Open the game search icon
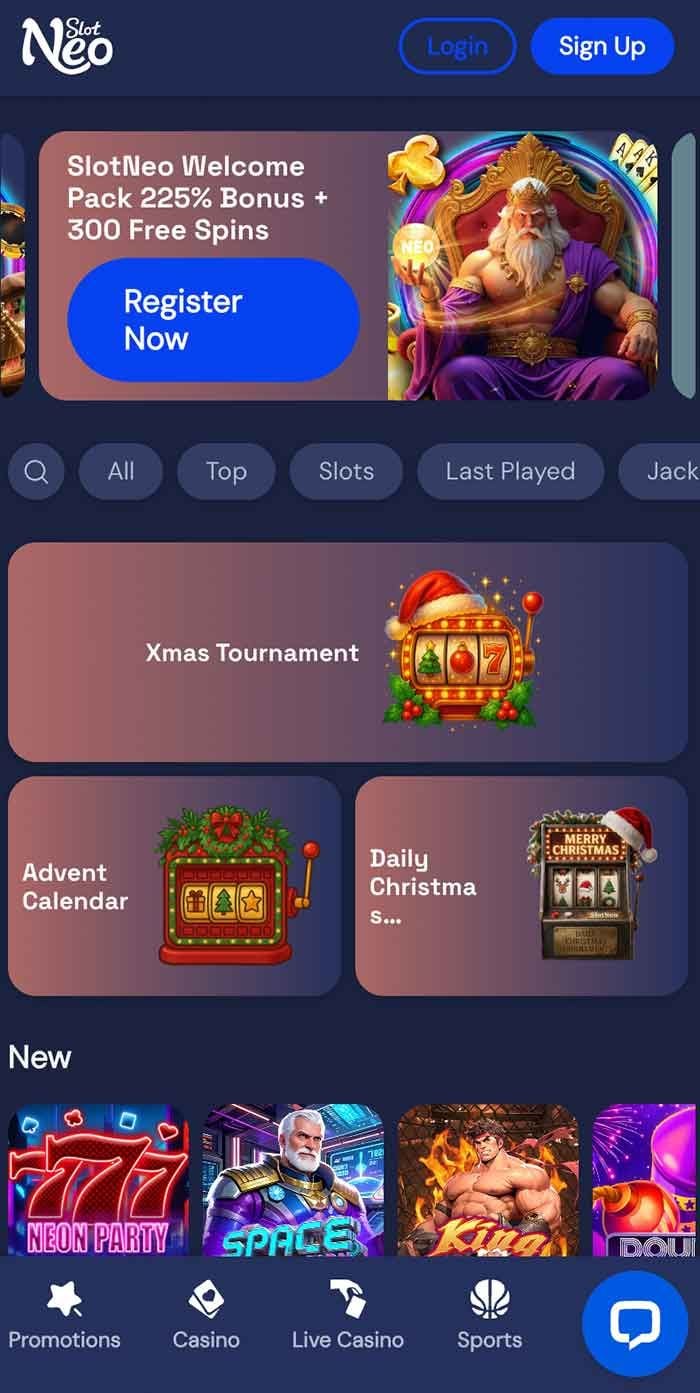The width and height of the screenshot is (700, 1393). click(x=36, y=471)
